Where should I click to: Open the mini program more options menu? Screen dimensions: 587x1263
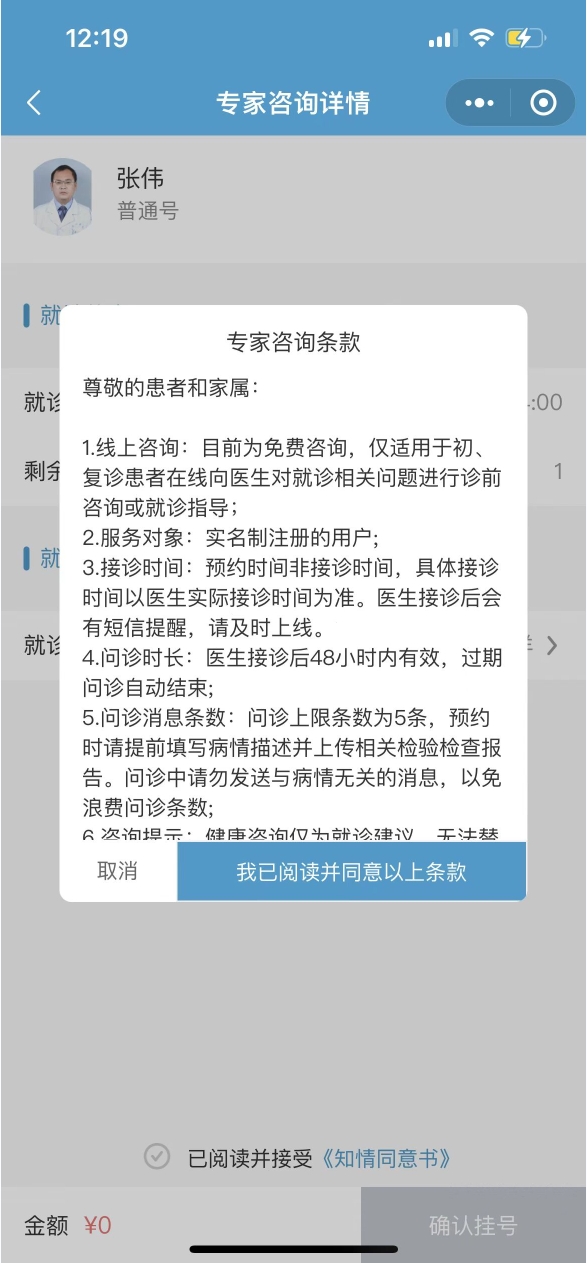(480, 103)
